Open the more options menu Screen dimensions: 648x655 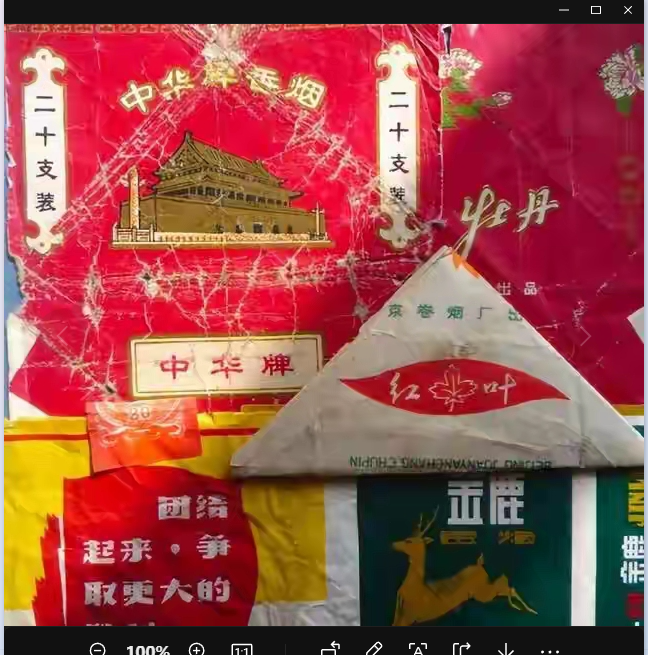(x=550, y=650)
